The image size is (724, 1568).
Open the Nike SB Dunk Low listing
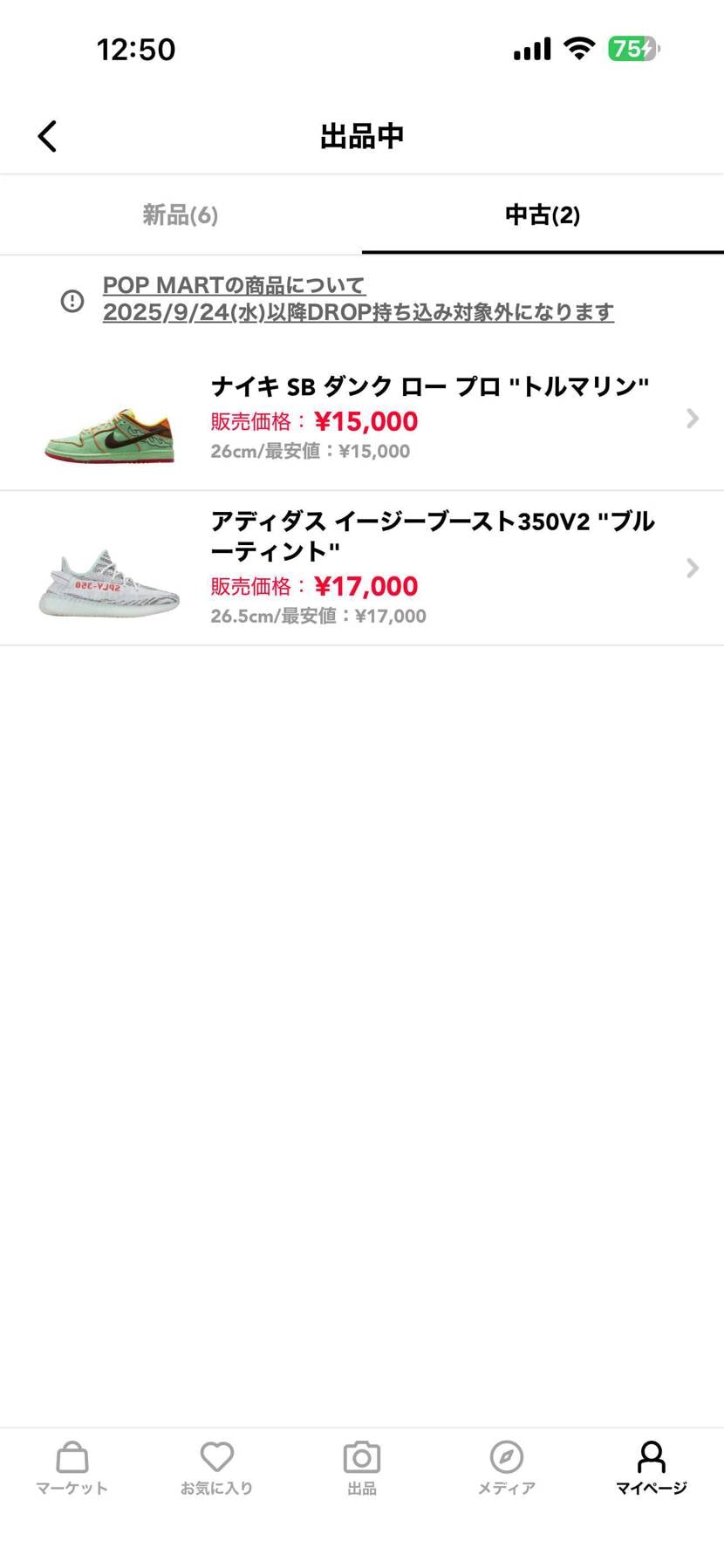362,419
